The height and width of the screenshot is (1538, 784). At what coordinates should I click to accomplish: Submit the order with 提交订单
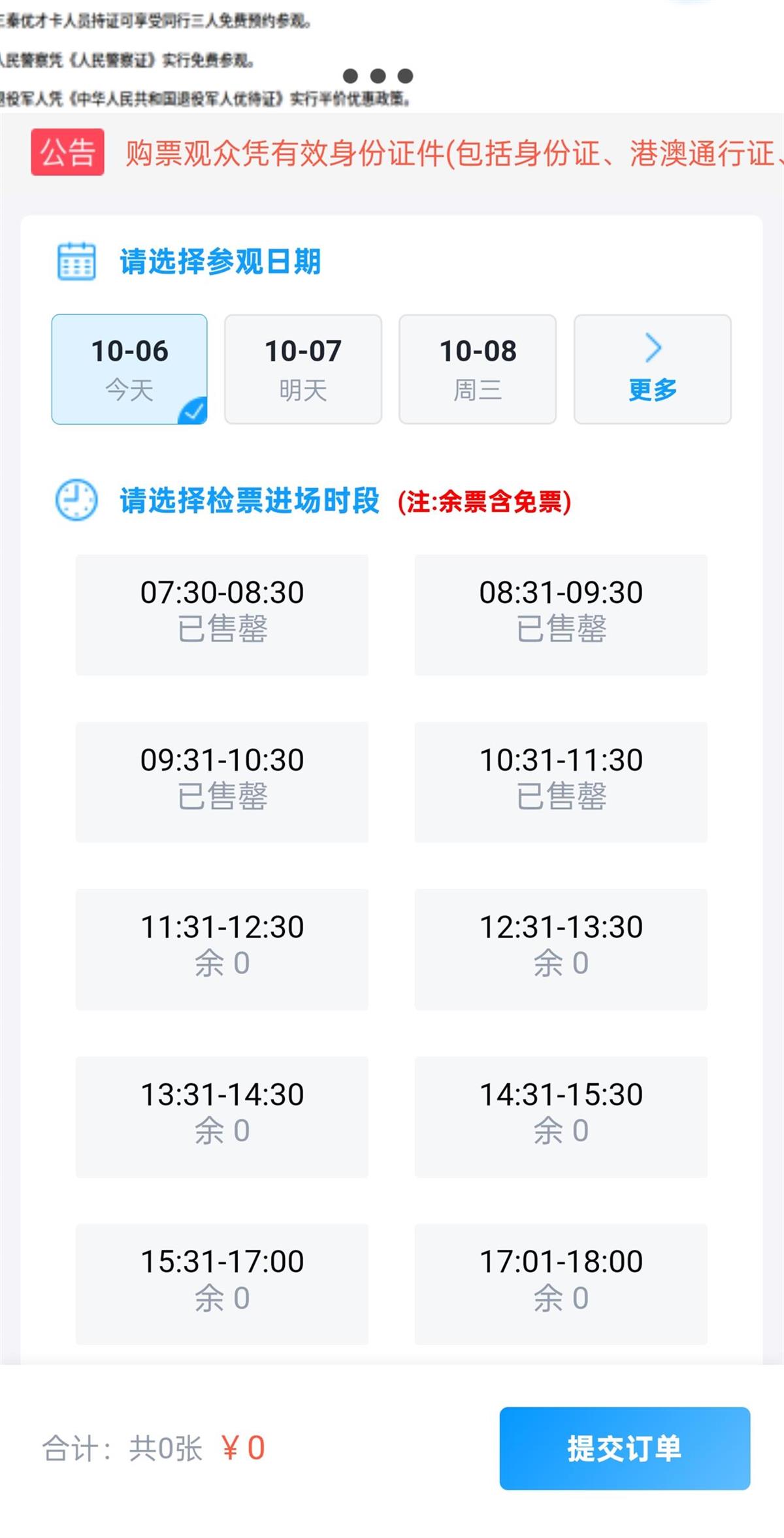pos(625,1448)
